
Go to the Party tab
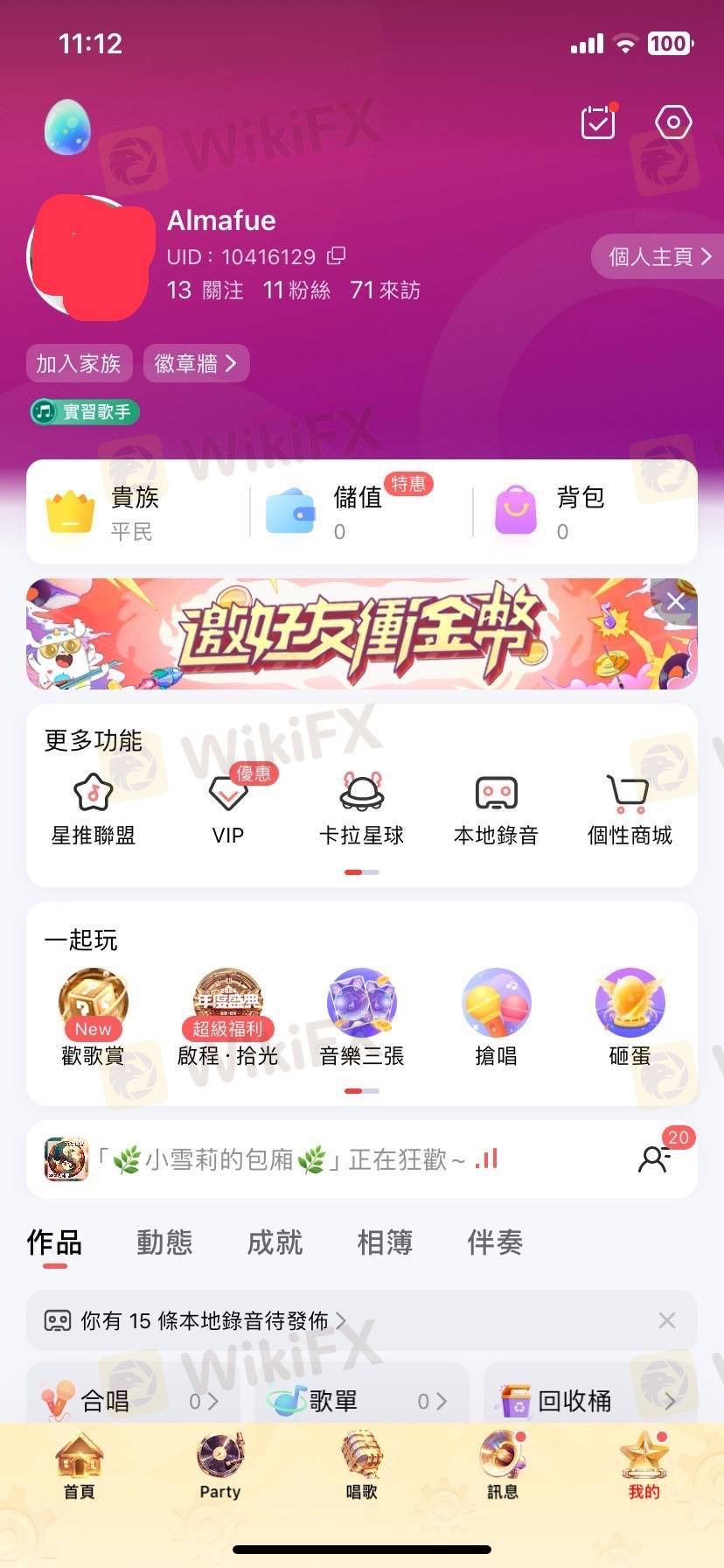pos(219,1468)
